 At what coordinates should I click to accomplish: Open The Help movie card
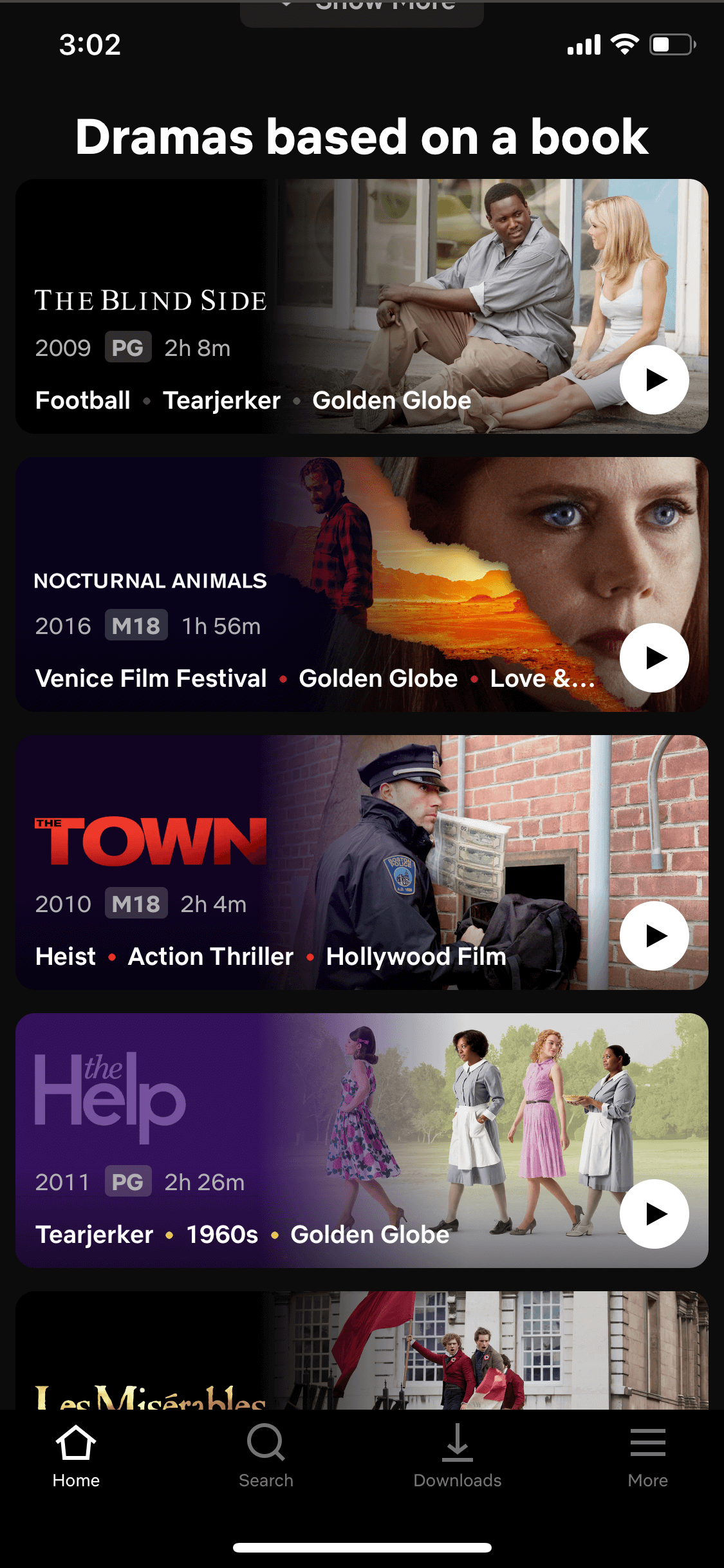point(362,1141)
